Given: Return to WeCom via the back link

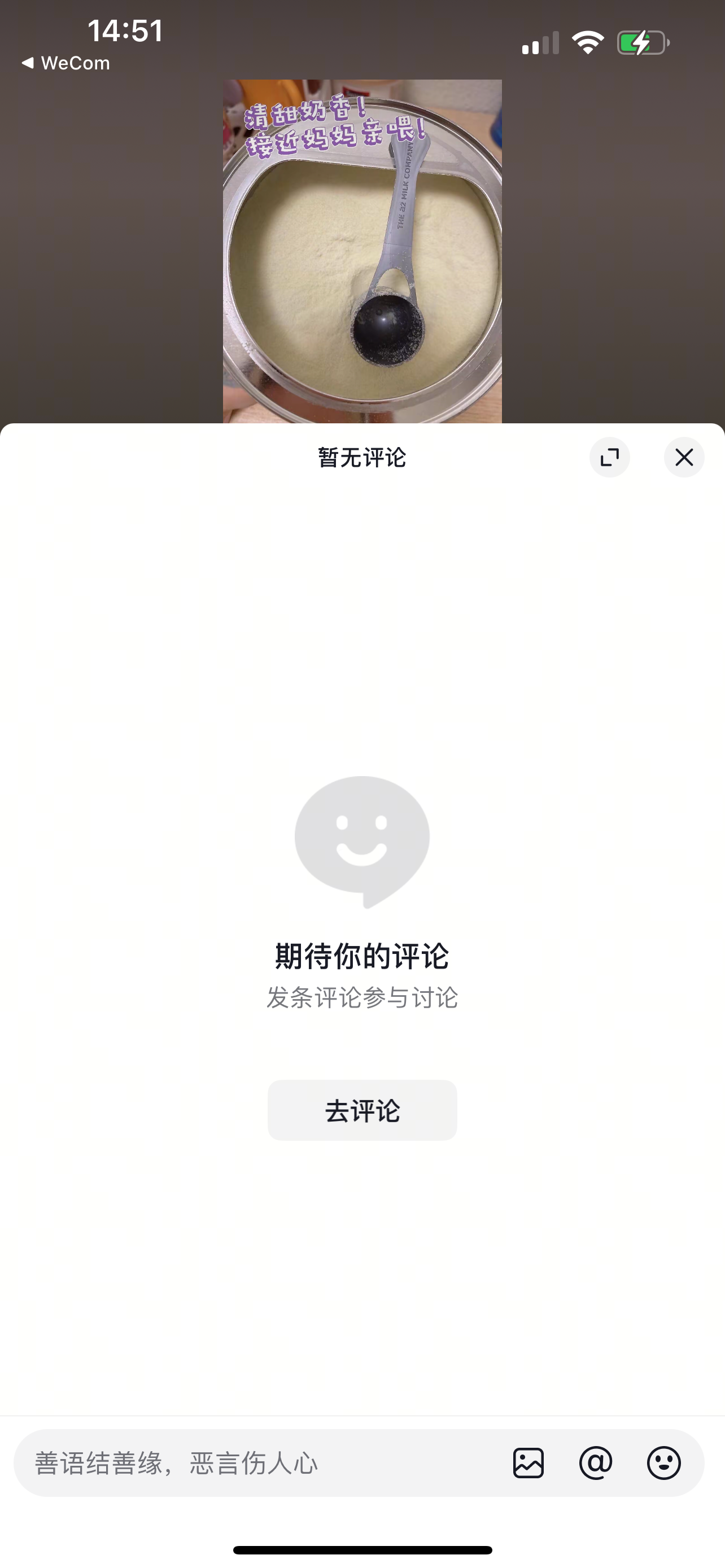Looking at the screenshot, I should [65, 63].
